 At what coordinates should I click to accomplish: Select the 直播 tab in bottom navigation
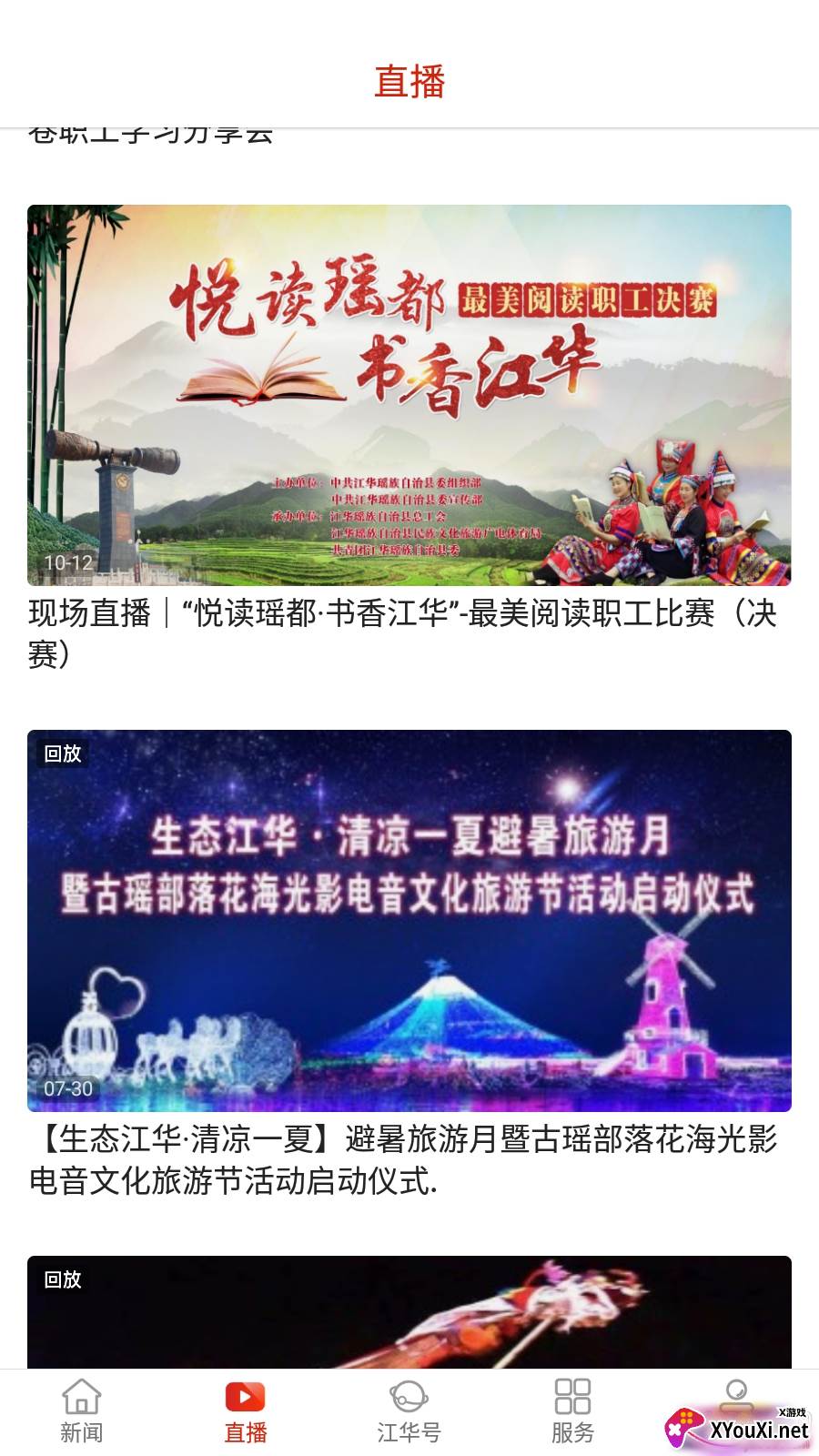pos(246,1410)
